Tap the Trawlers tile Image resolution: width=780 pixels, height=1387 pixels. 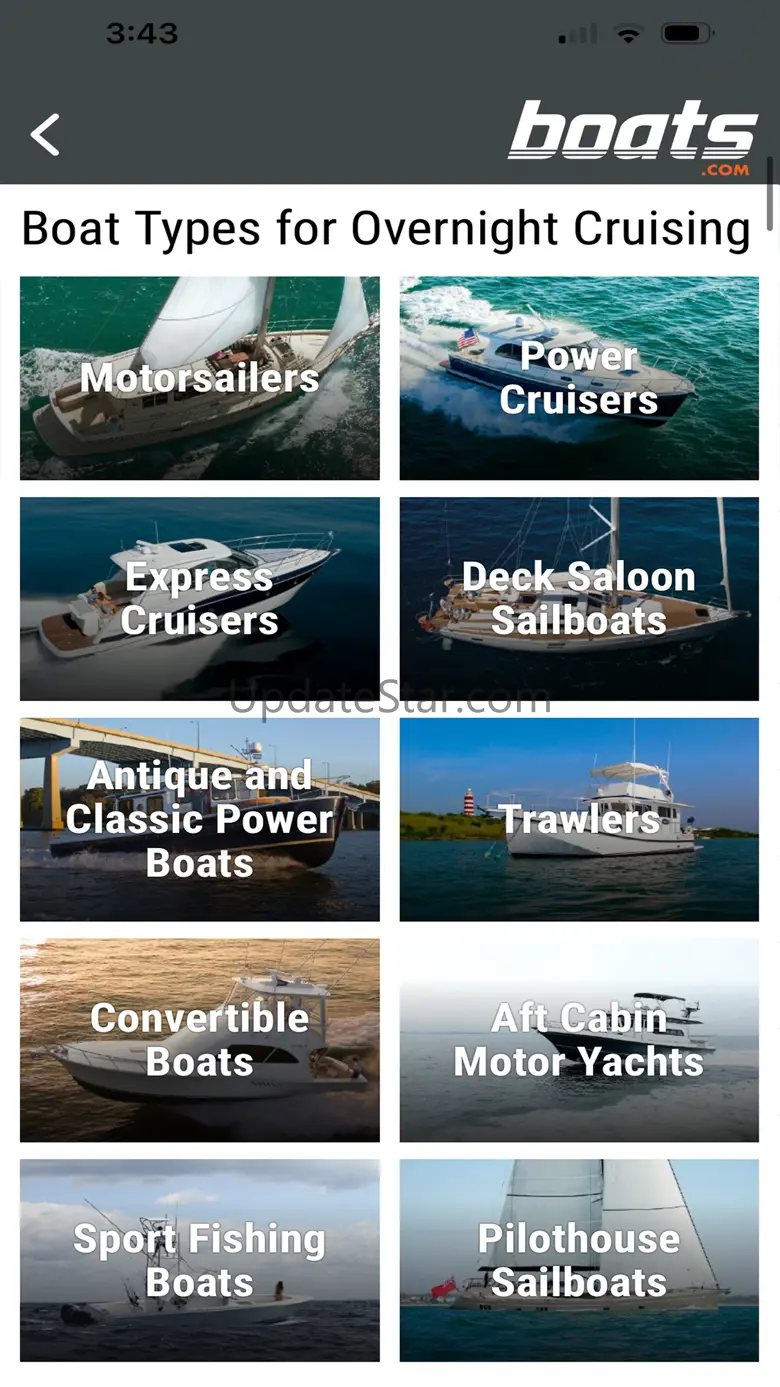[579, 819]
